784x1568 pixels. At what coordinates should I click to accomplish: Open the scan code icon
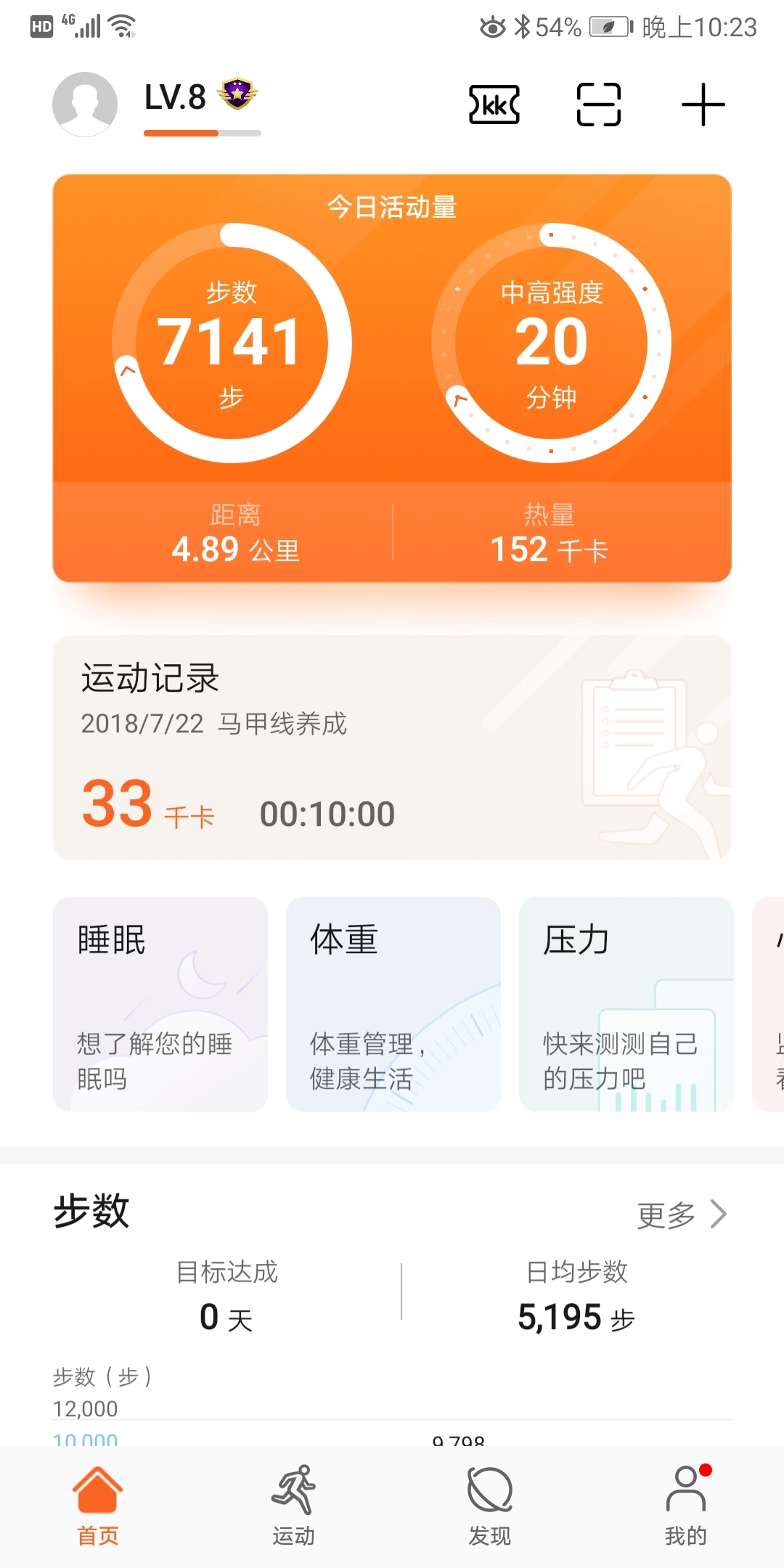click(x=599, y=105)
